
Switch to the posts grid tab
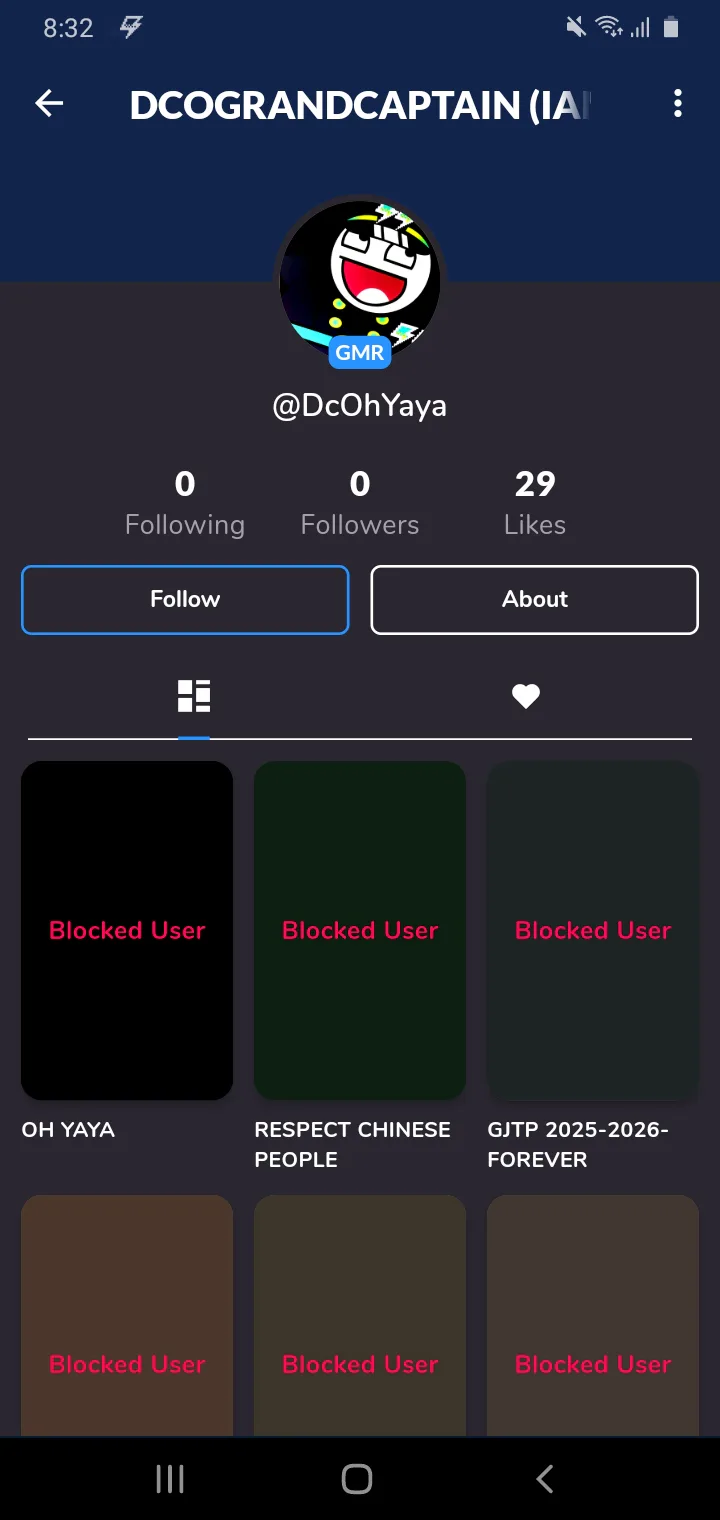[x=194, y=696]
